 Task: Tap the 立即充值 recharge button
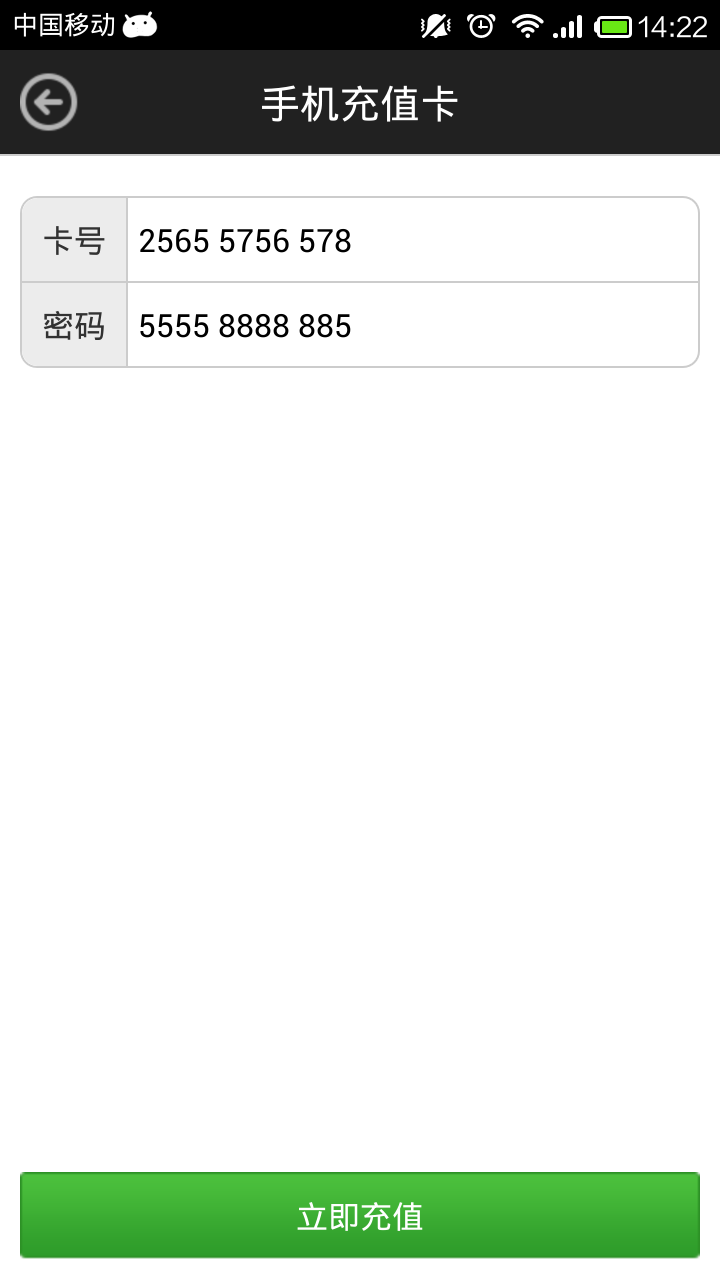click(x=360, y=1215)
